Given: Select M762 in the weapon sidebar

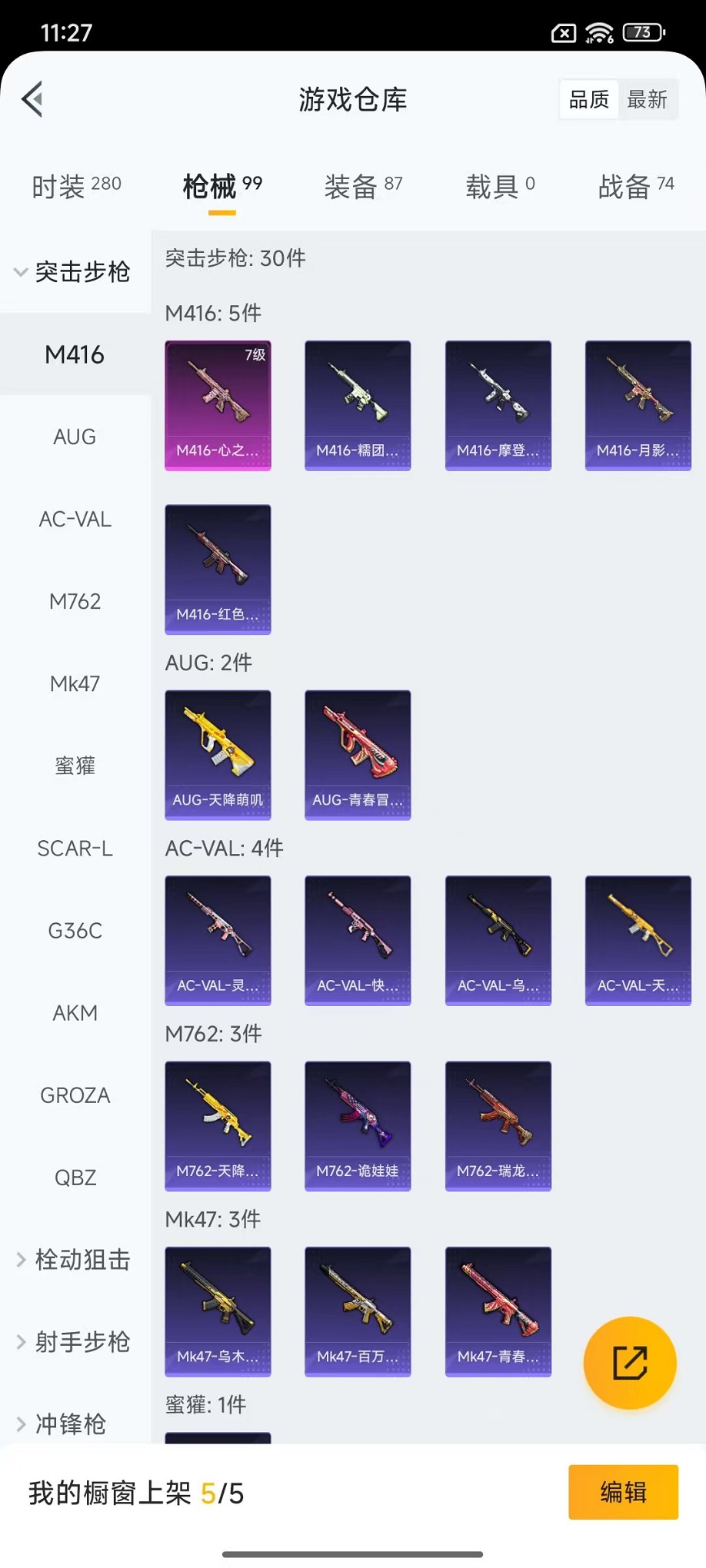Looking at the screenshot, I should coord(75,601).
